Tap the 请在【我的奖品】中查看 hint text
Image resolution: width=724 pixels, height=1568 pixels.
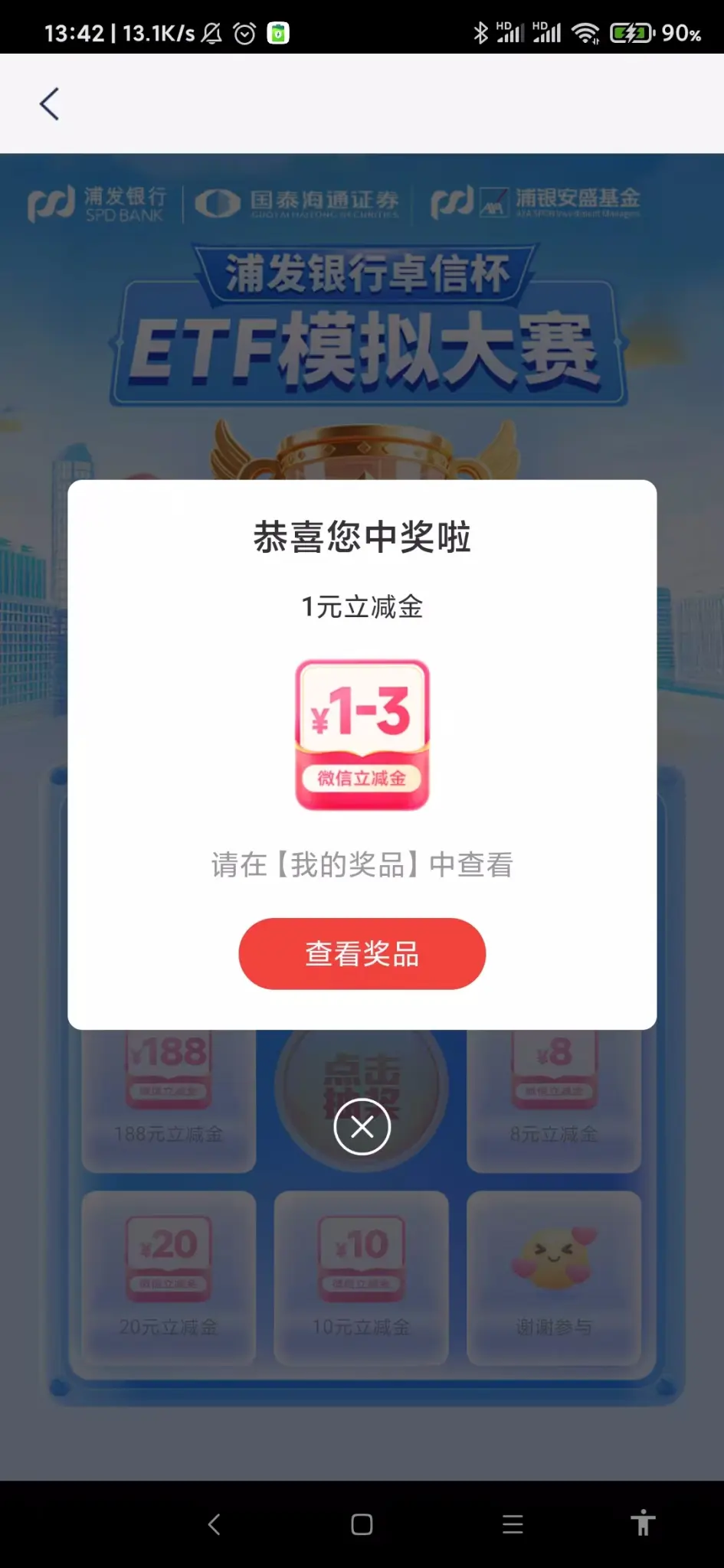tap(362, 865)
